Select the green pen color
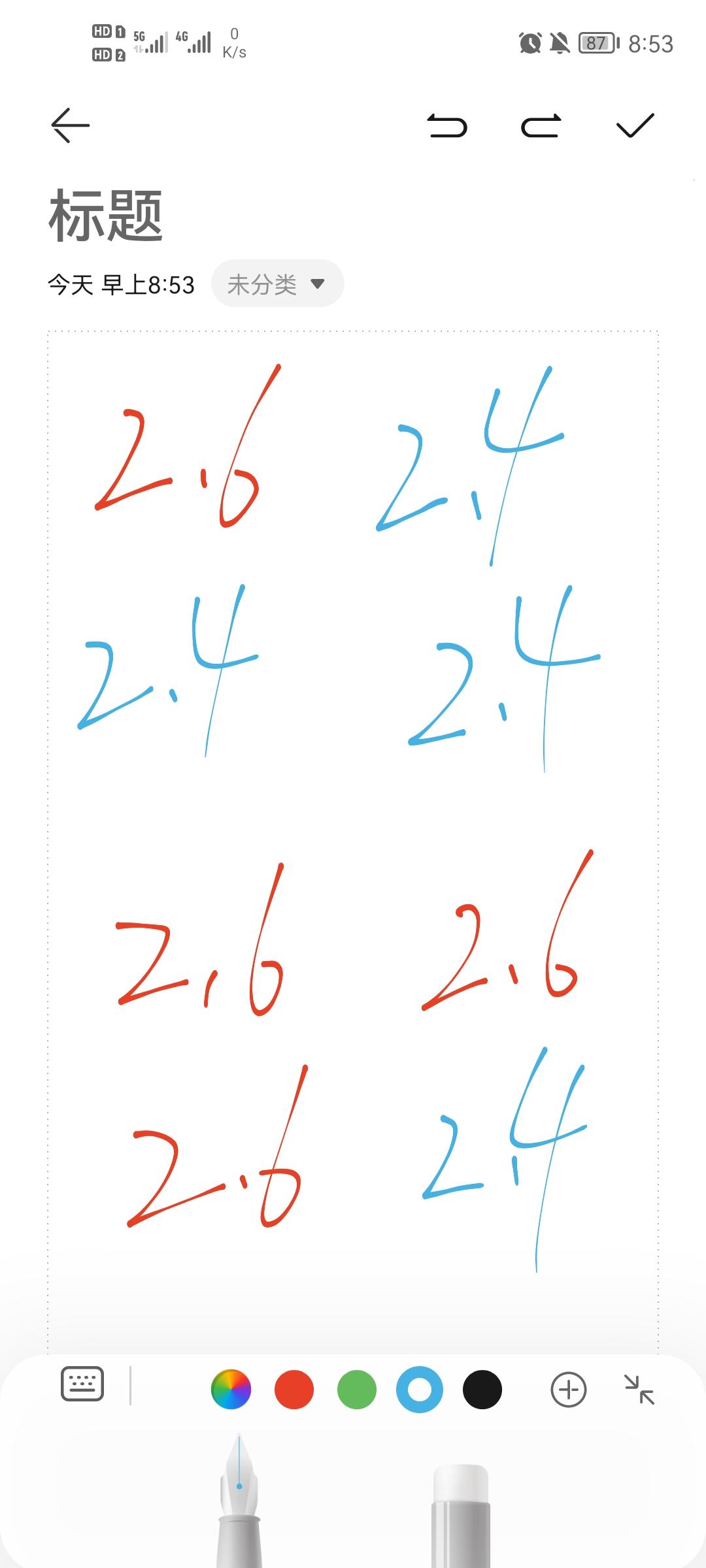The width and height of the screenshot is (706, 1568). click(356, 1390)
